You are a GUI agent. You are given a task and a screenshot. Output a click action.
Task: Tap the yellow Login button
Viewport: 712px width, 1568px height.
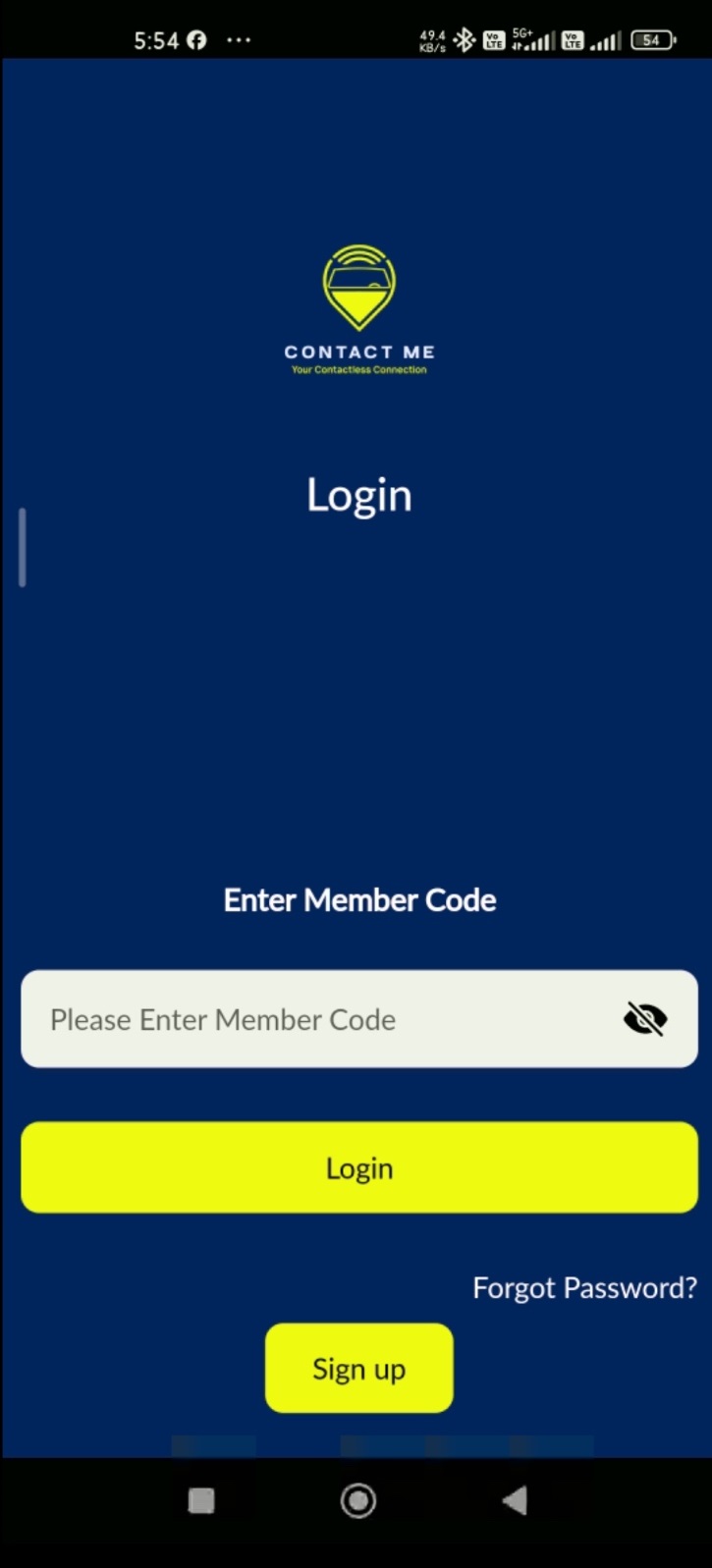[358, 1167]
